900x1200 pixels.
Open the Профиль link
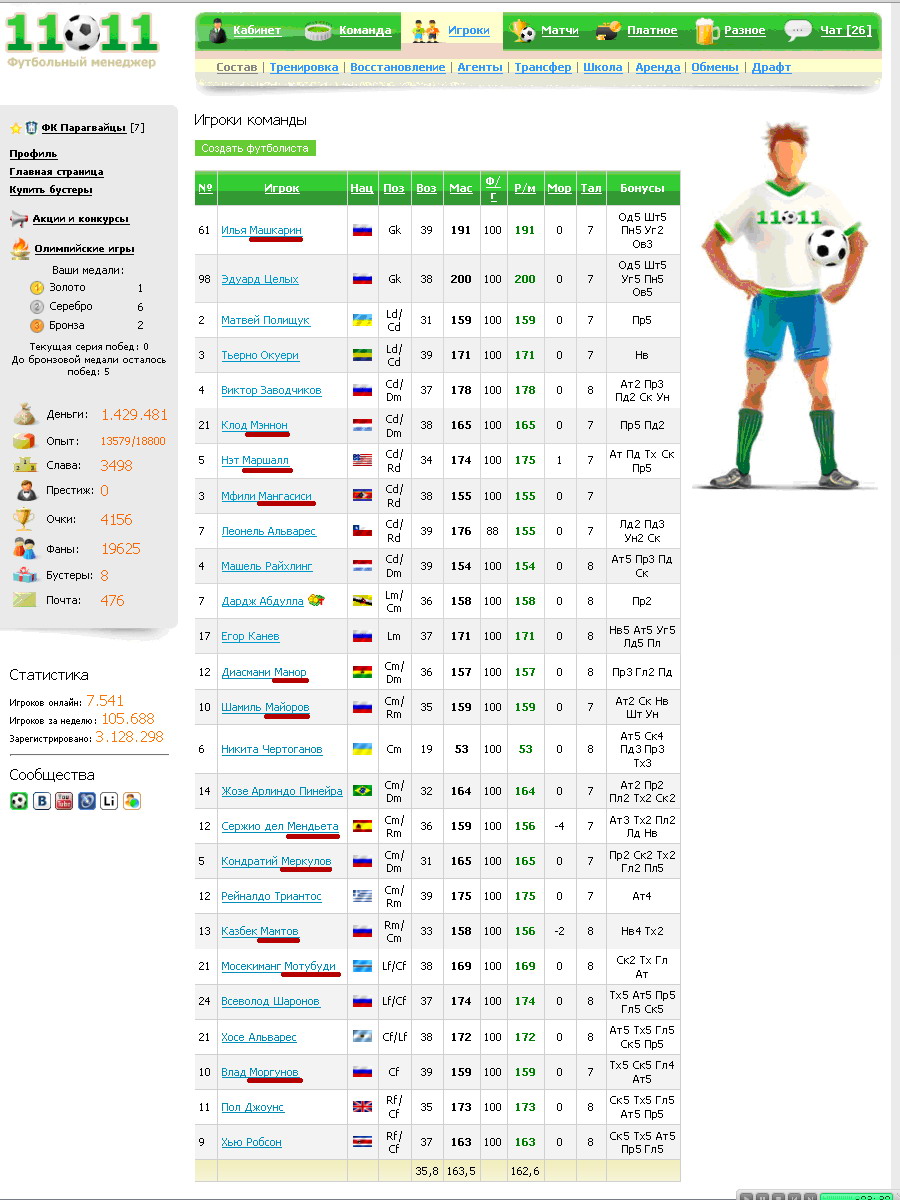(x=33, y=154)
